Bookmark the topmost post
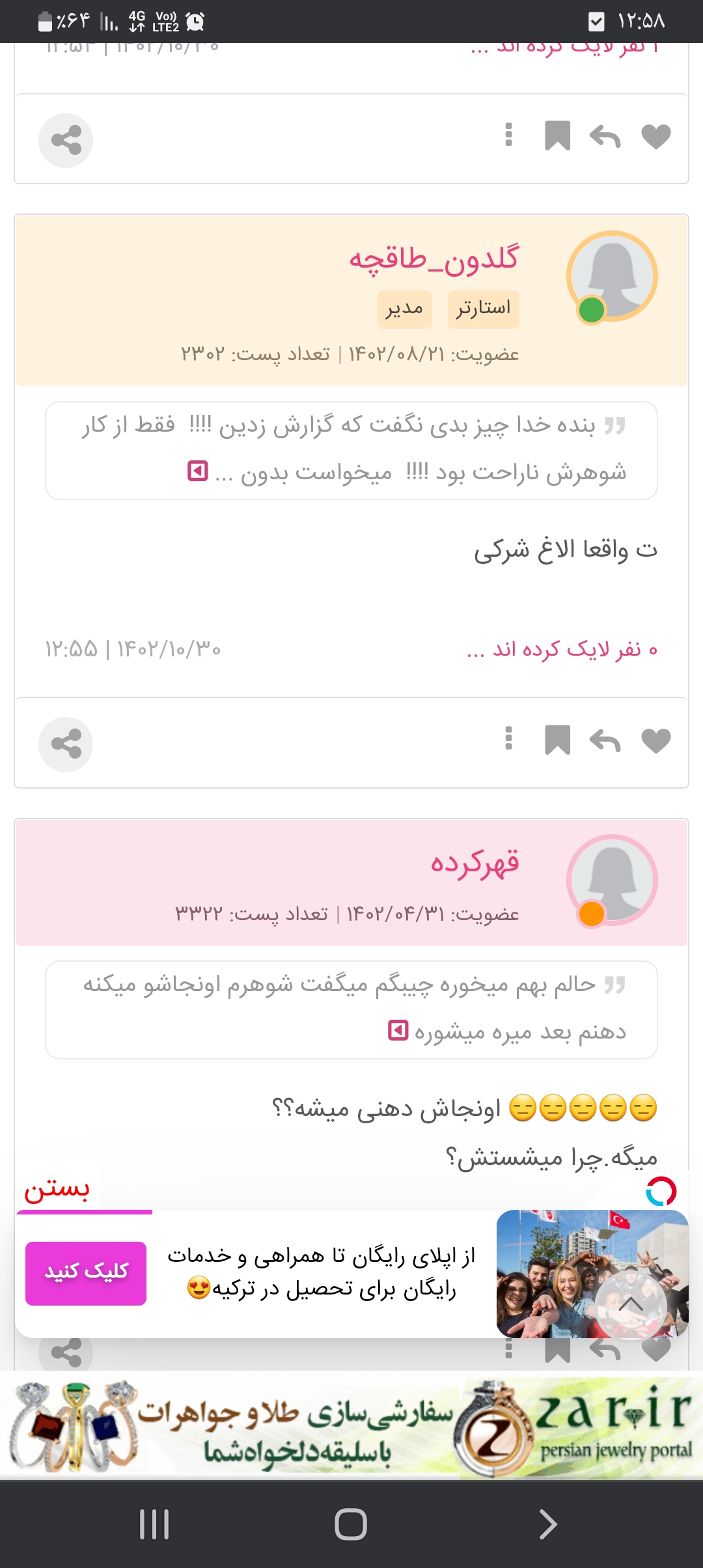The width and height of the screenshot is (703, 1568). point(557,137)
